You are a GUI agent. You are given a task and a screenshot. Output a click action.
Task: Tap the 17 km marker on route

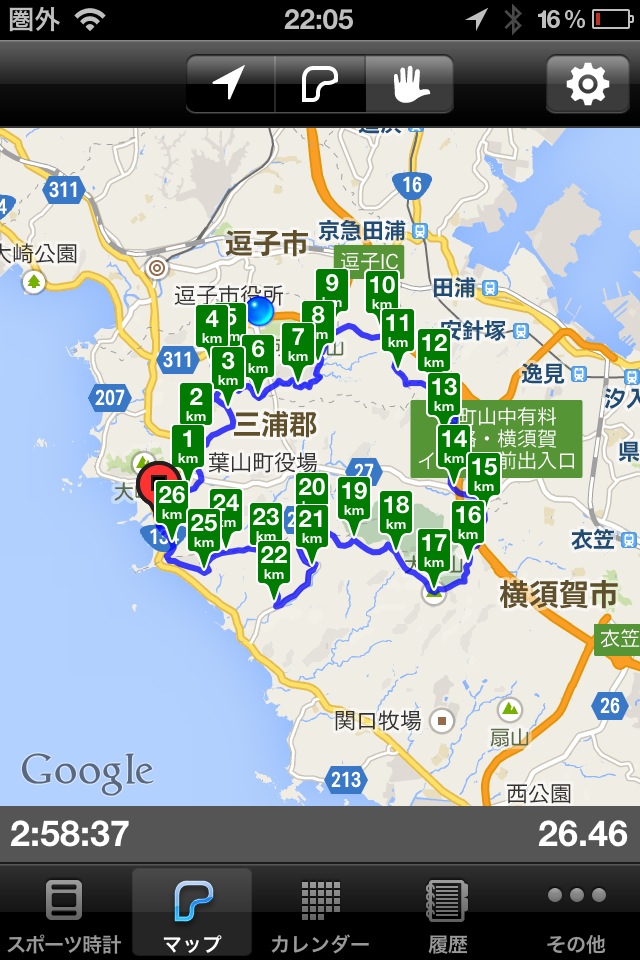[x=434, y=552]
